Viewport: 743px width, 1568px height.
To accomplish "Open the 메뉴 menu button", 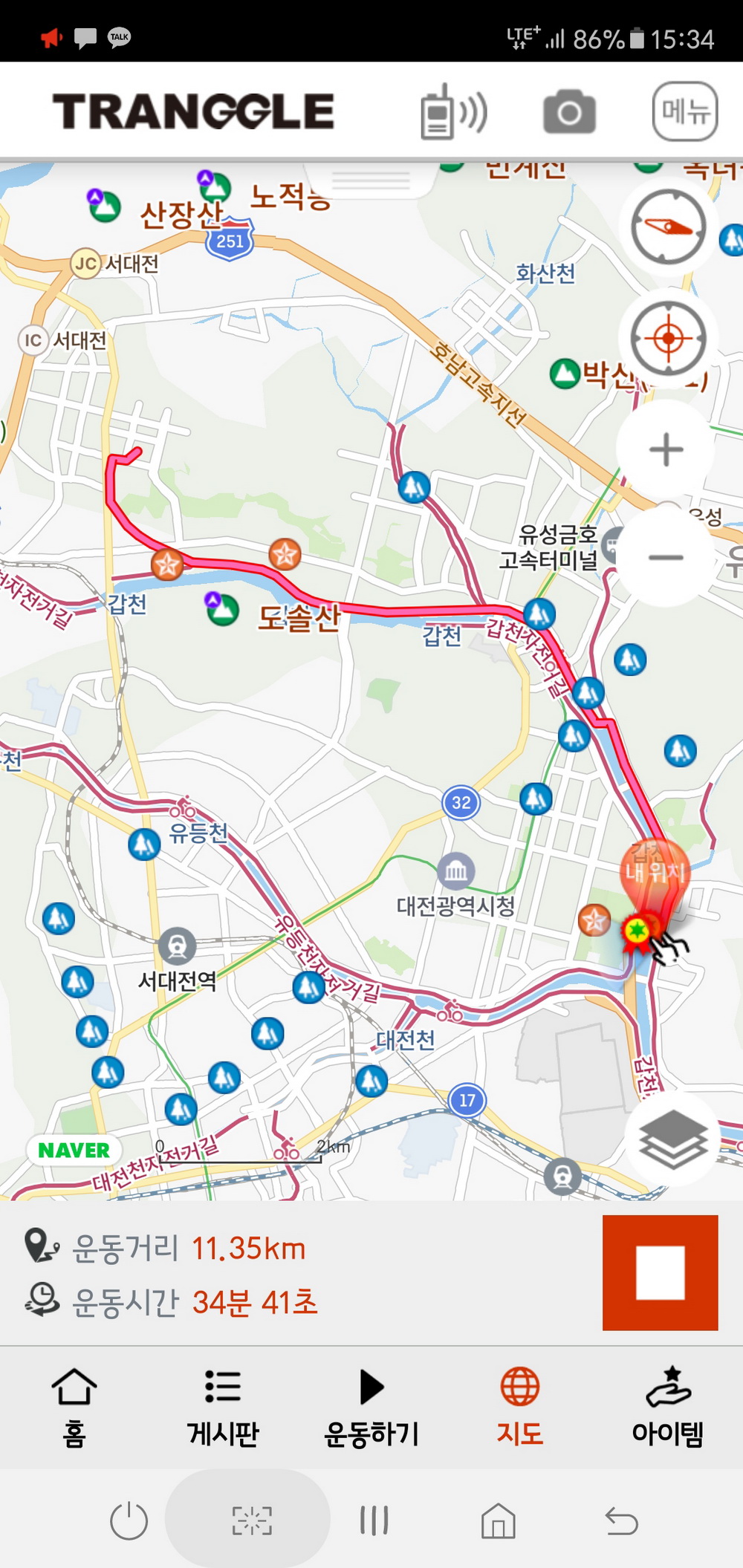I will pyautogui.click(x=684, y=111).
